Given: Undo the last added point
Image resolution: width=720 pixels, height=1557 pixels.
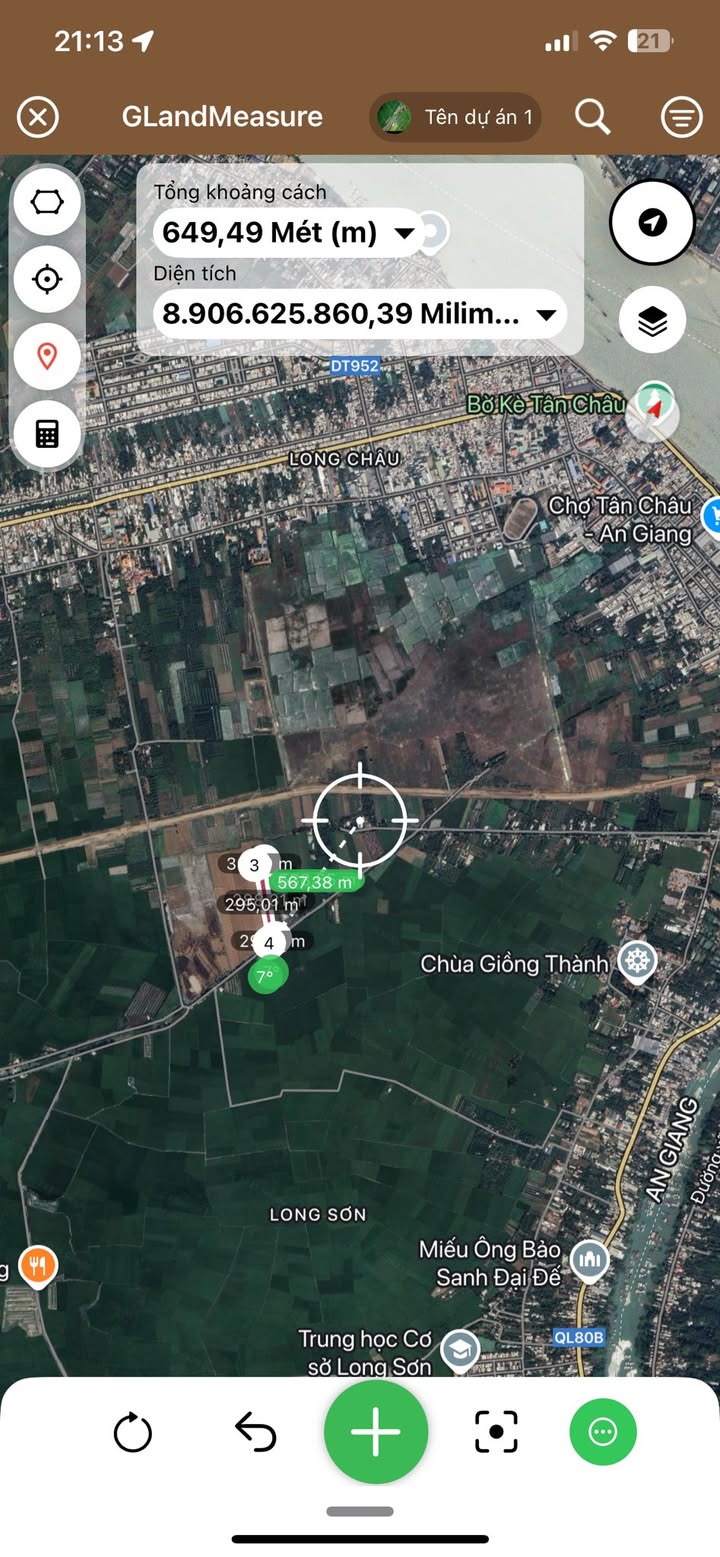Looking at the screenshot, I should click(x=255, y=1432).
